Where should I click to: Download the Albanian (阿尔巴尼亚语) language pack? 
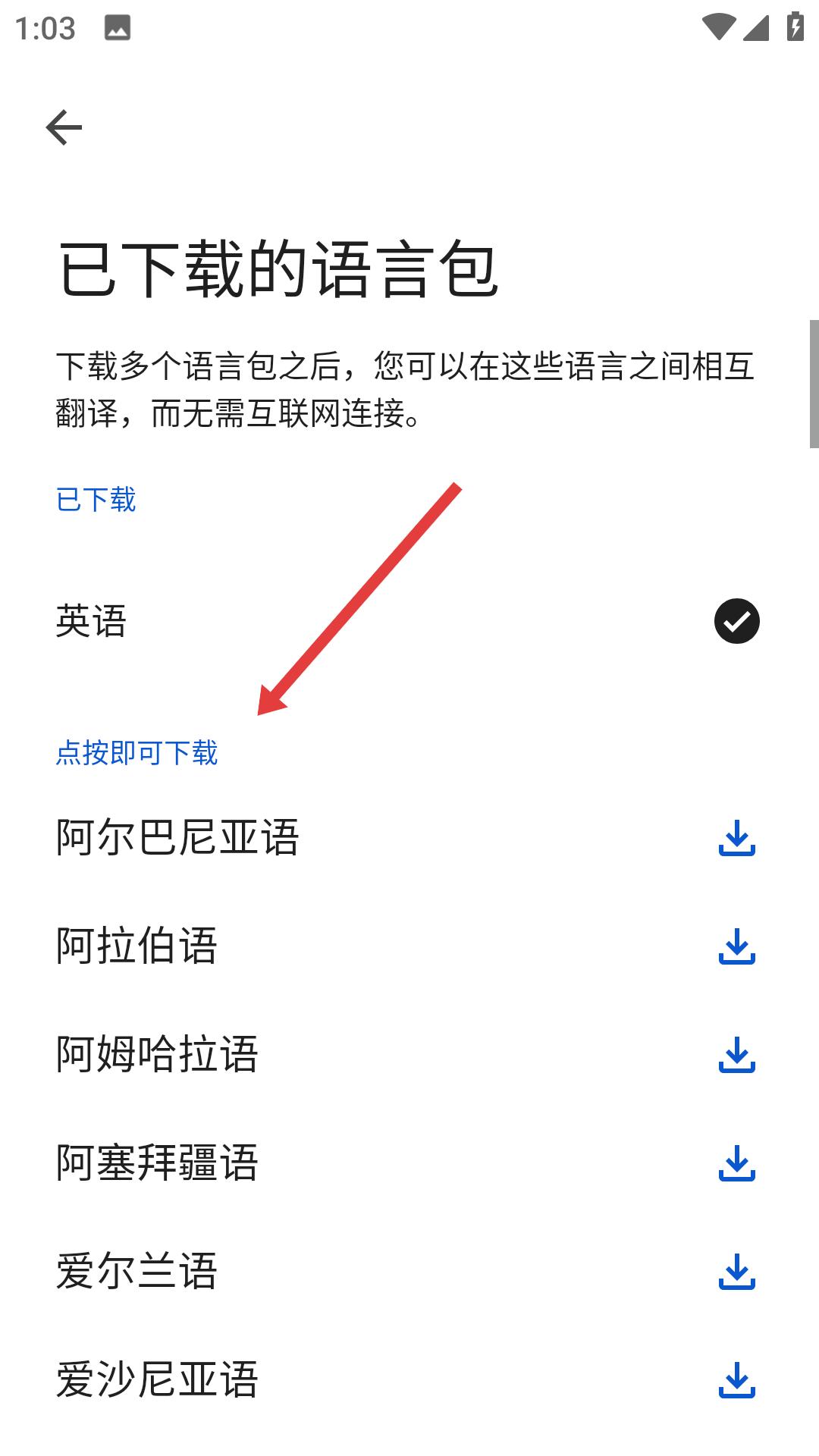pyautogui.click(x=736, y=840)
